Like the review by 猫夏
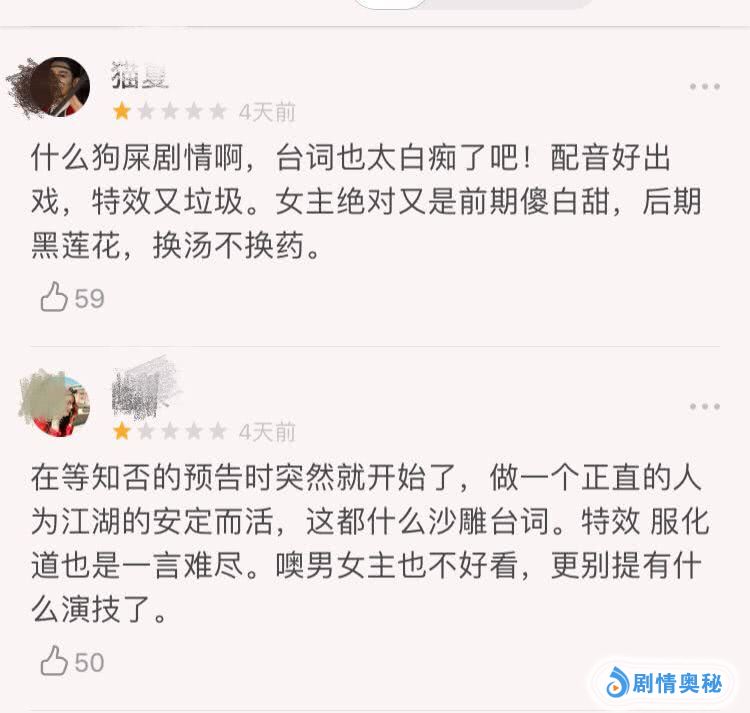 pyautogui.click(x=54, y=297)
